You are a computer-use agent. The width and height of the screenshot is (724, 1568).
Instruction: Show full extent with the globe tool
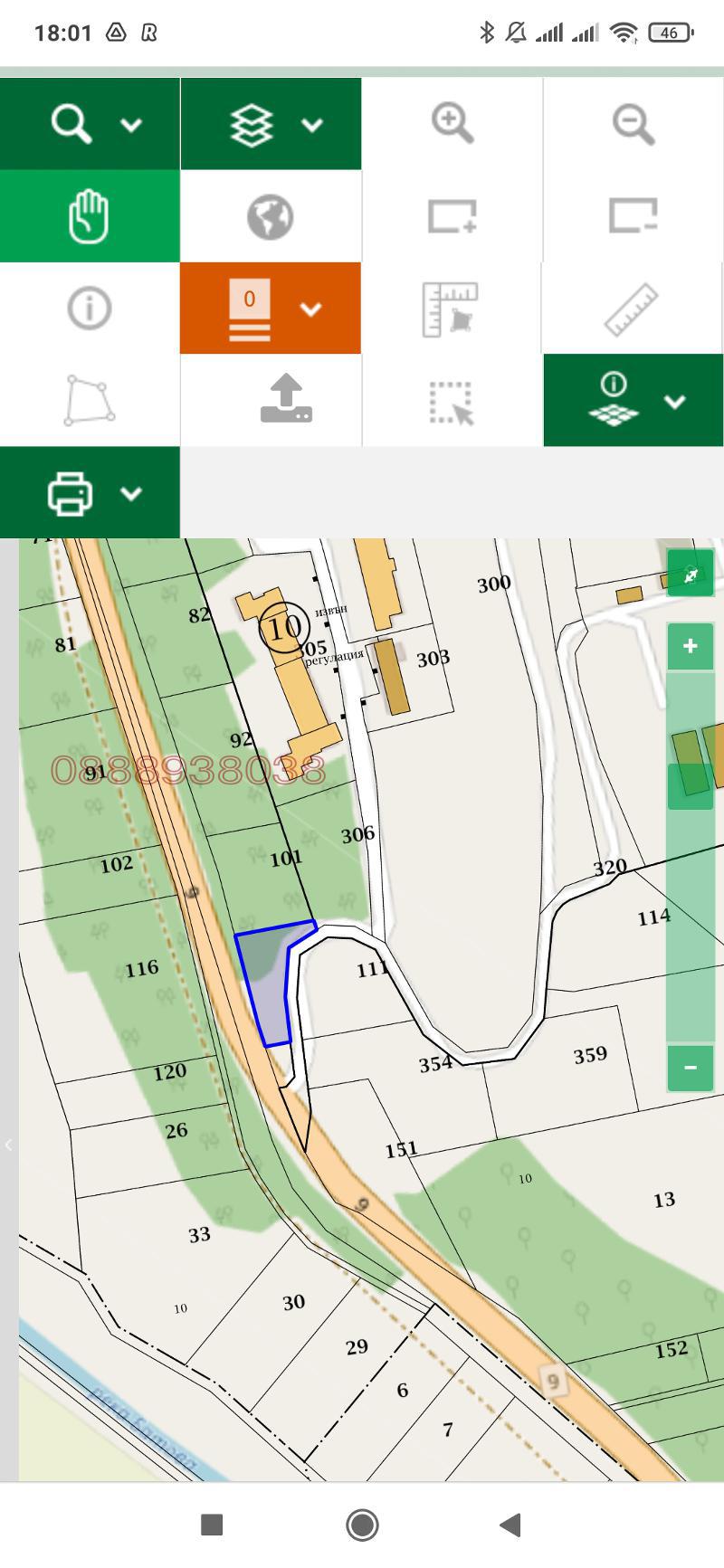click(271, 217)
